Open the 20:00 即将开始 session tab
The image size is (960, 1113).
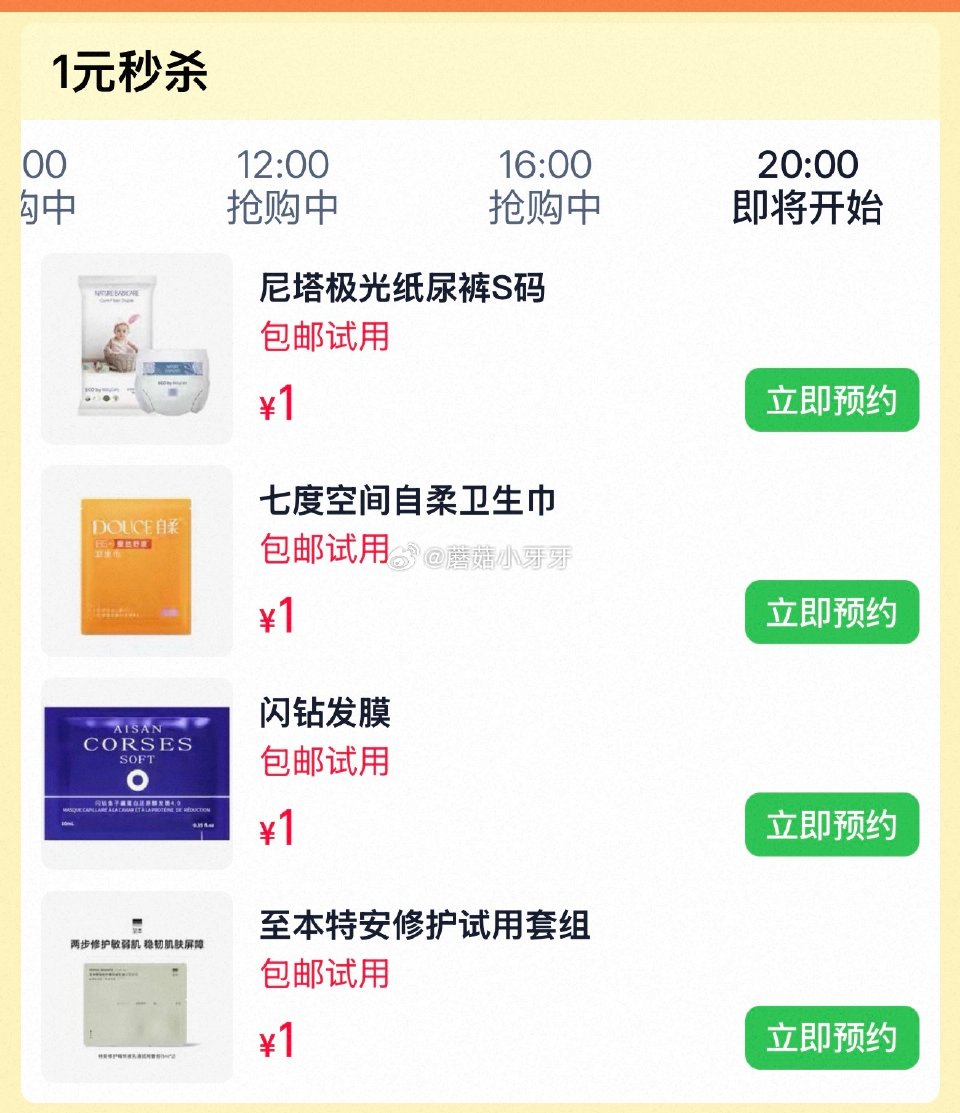[810, 185]
